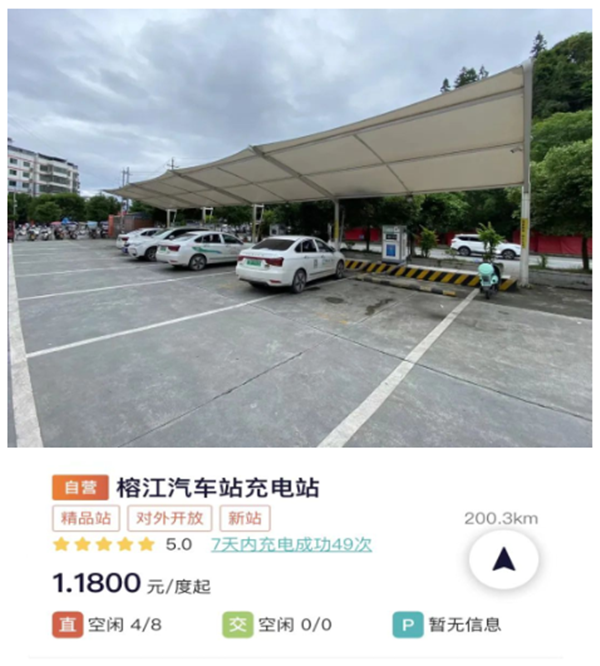
Task: Open the 榕江汽车站充电站 station photo
Action: (300, 228)
